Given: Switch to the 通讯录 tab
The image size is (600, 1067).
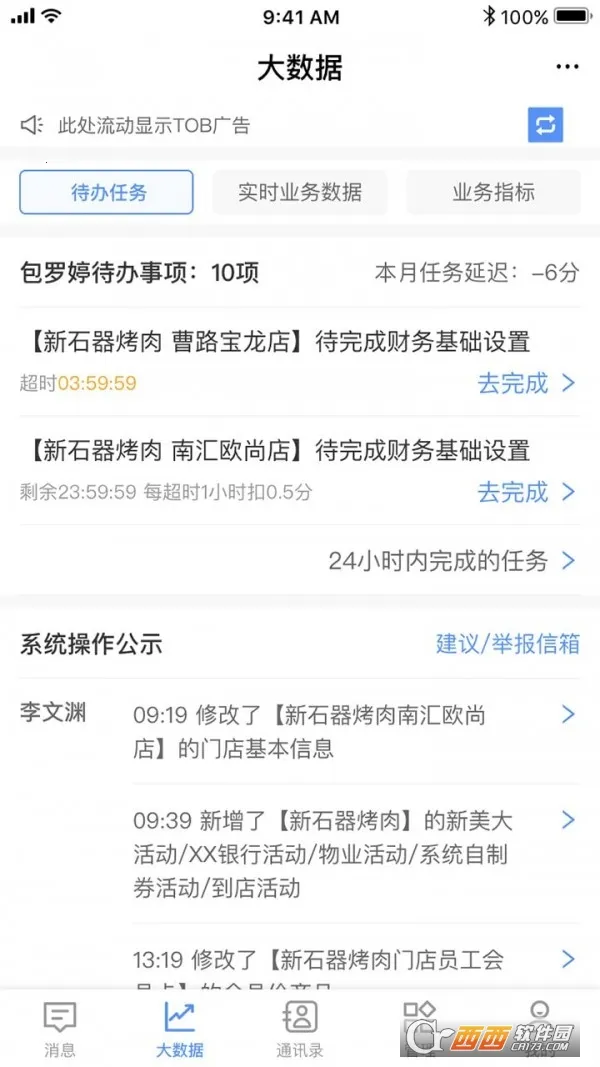Looking at the screenshot, I should coord(300,1030).
